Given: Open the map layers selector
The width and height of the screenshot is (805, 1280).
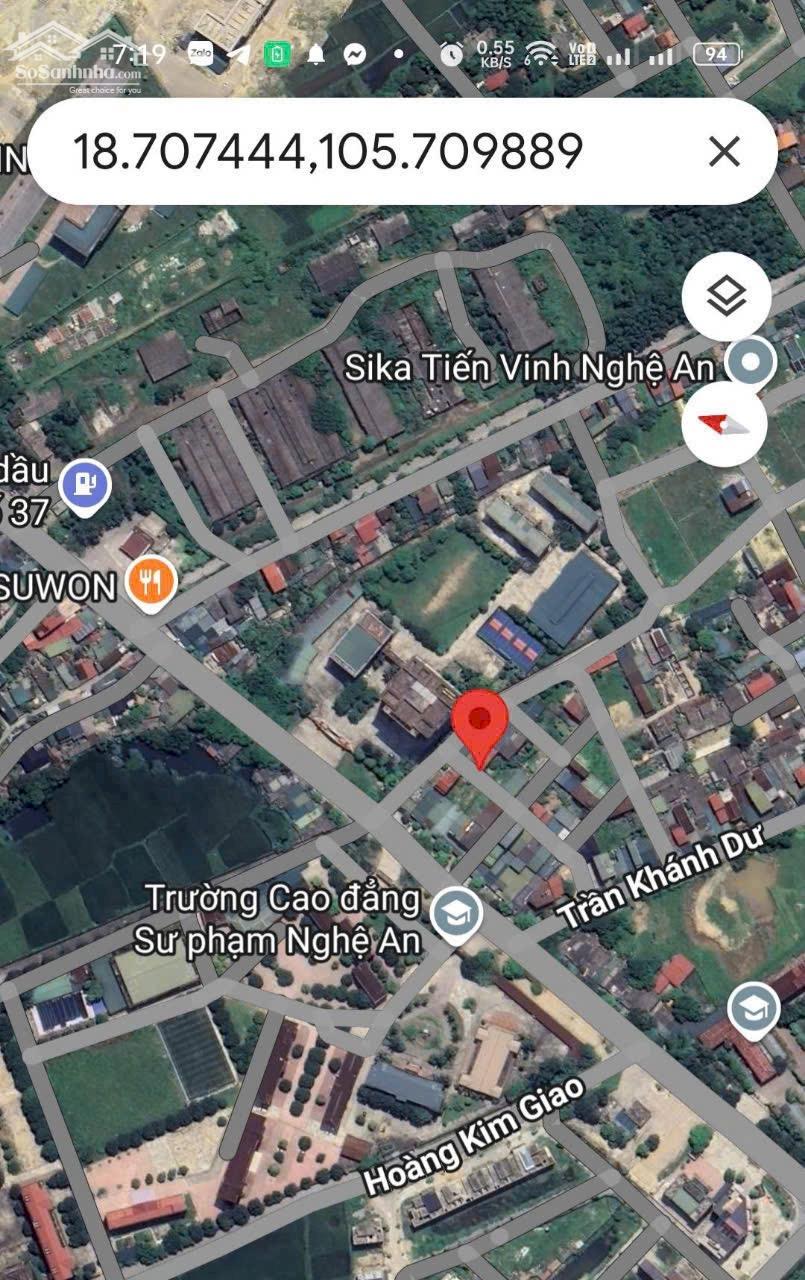Looking at the screenshot, I should 726,296.
